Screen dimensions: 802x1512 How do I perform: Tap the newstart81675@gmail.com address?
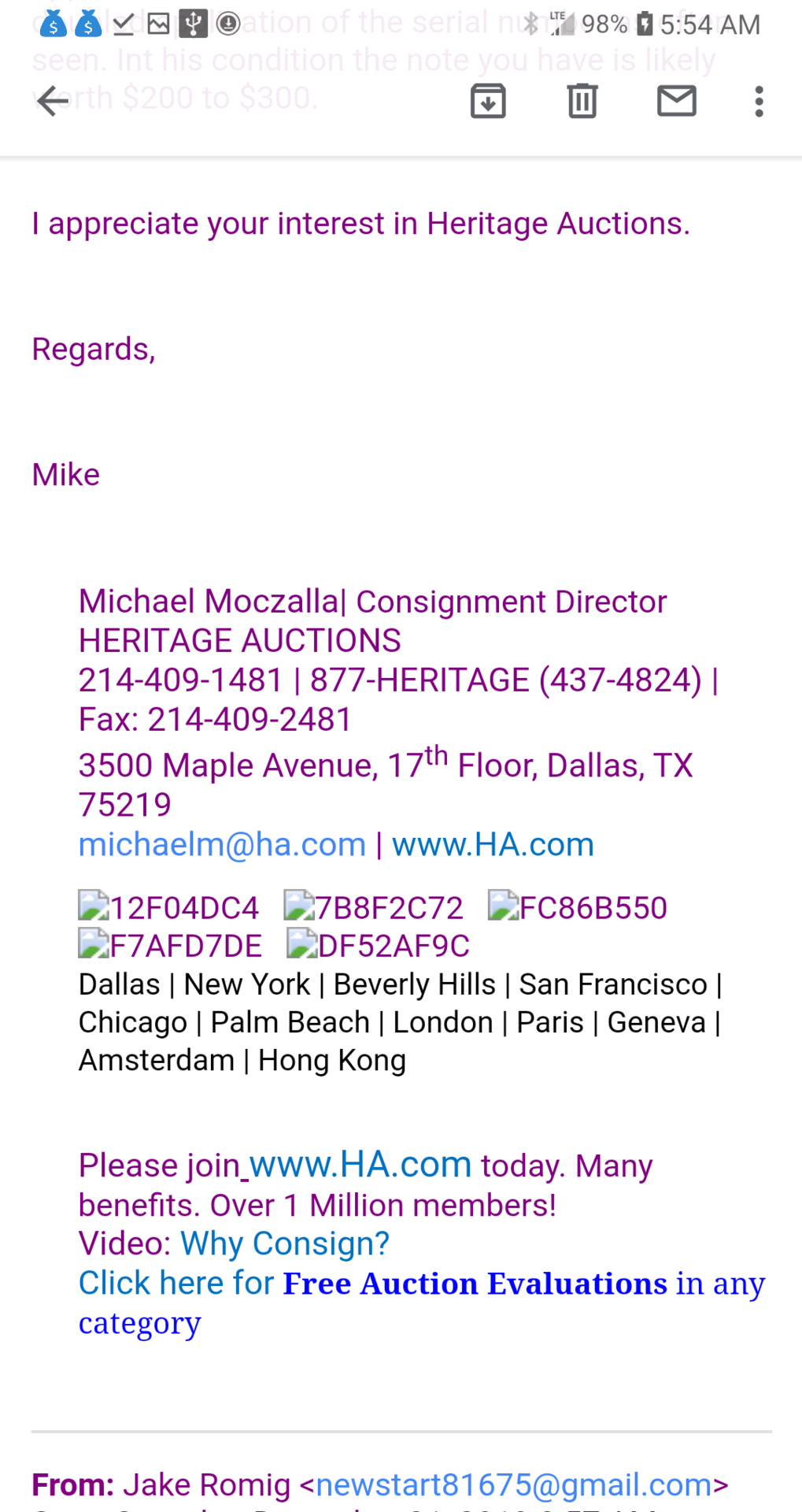point(513,1484)
